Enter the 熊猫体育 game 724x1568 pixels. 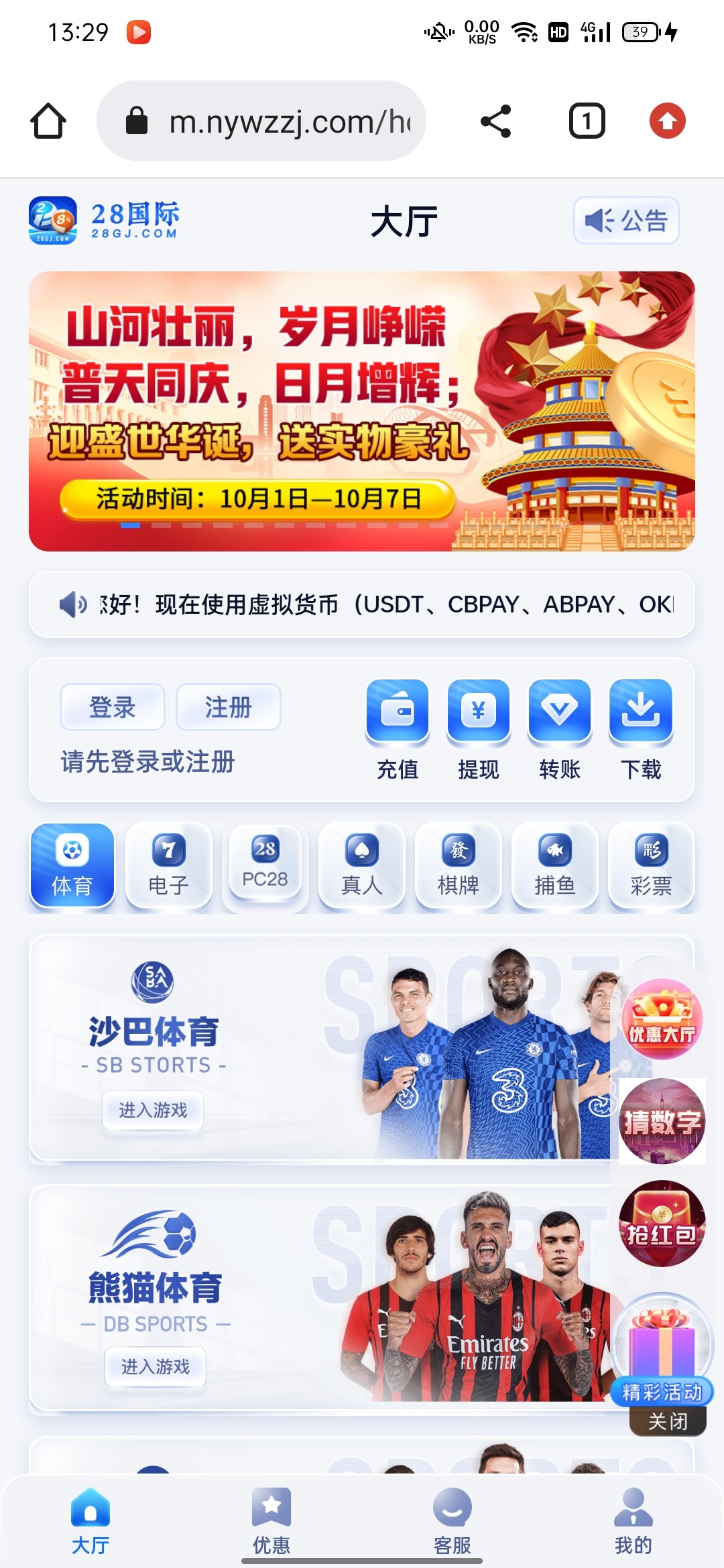[x=155, y=1366]
